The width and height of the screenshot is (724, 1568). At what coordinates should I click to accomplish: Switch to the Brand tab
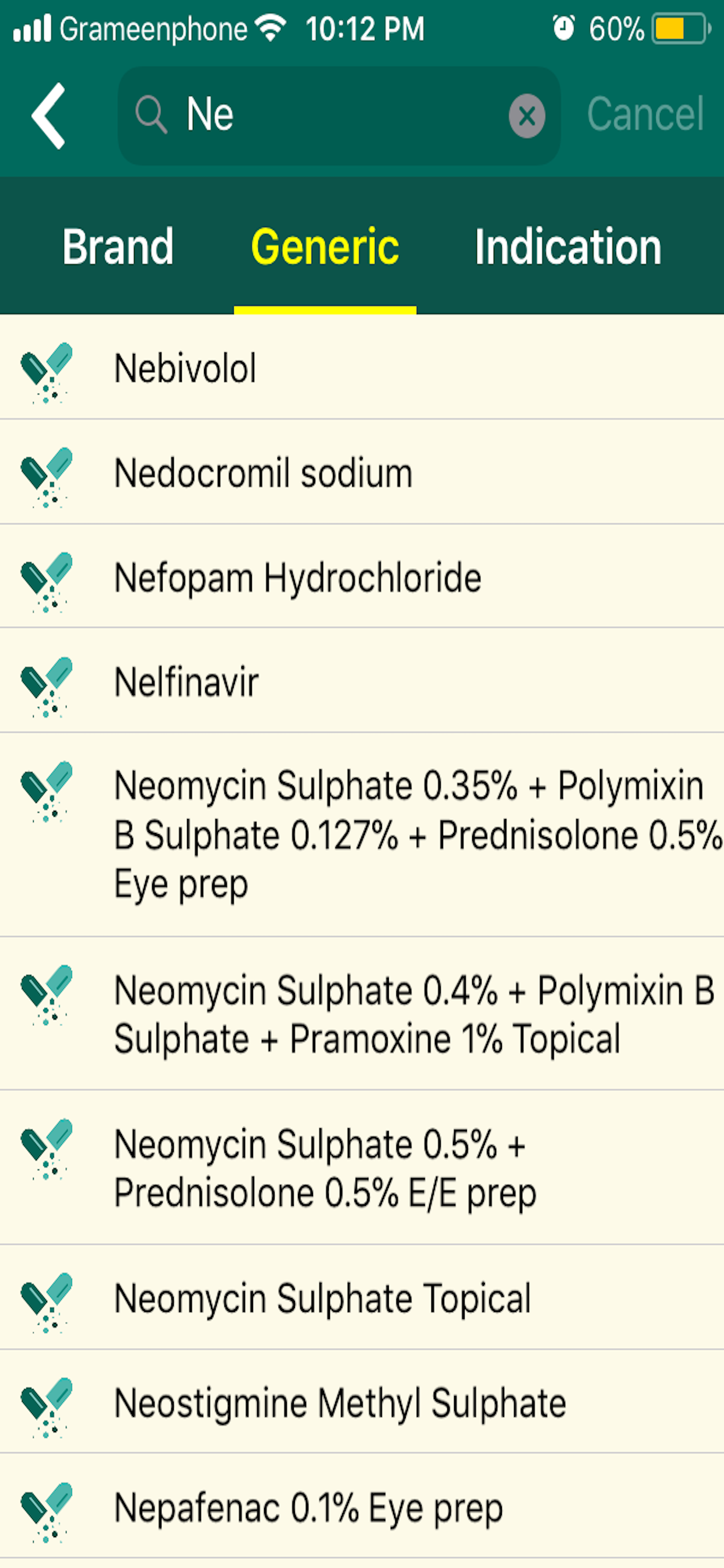[x=120, y=247]
